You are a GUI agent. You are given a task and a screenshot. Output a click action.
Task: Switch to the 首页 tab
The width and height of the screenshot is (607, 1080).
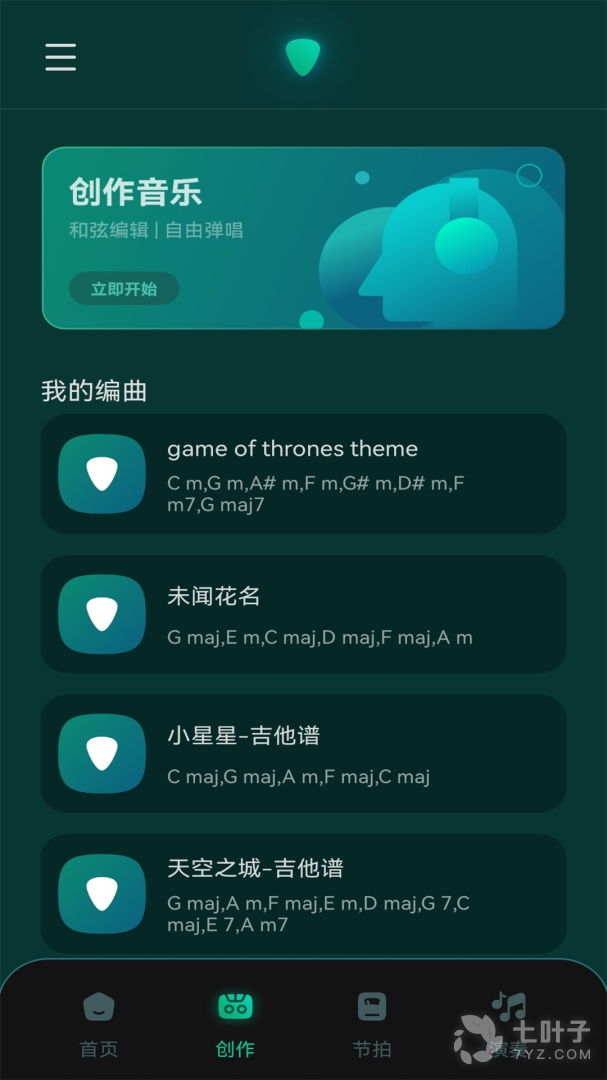click(98, 1023)
